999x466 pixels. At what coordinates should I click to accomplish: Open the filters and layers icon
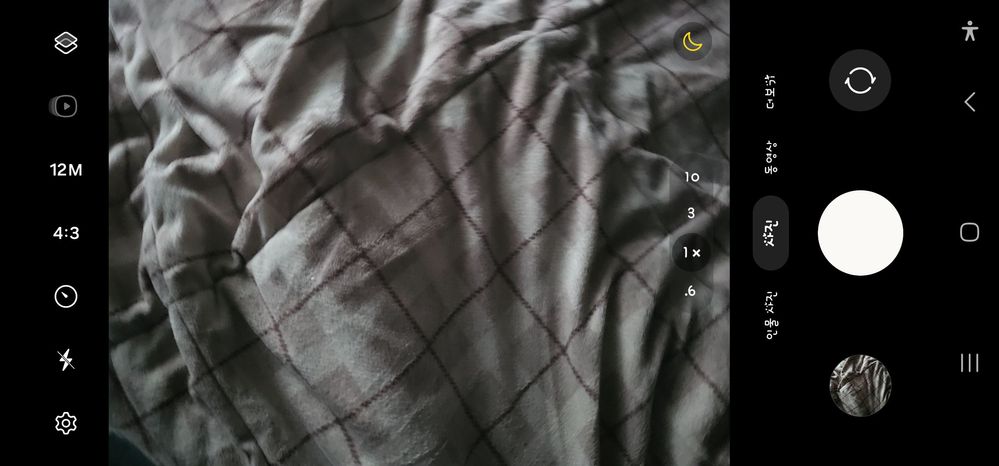[x=66, y=42]
